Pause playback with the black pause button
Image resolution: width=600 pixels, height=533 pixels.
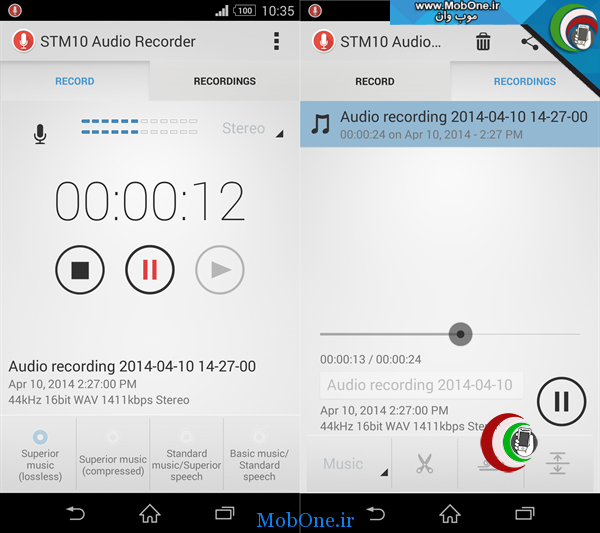(561, 401)
